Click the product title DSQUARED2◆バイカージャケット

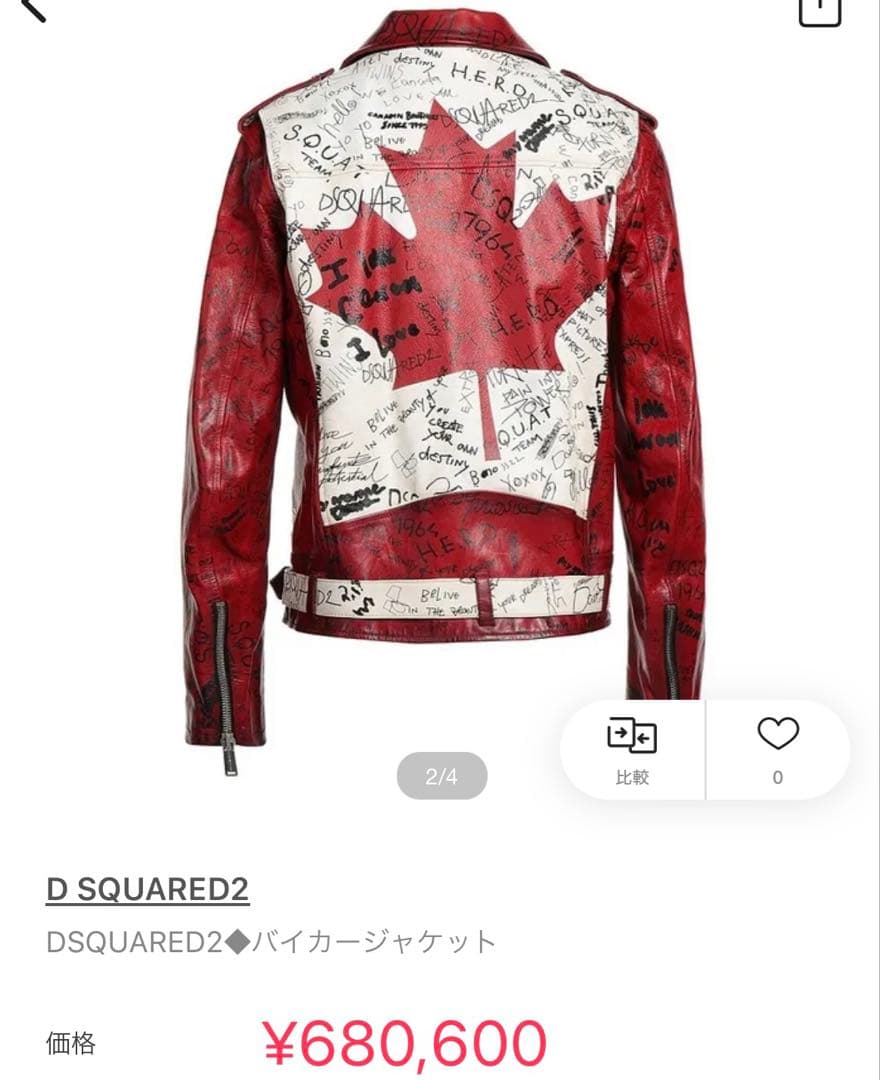(x=270, y=937)
